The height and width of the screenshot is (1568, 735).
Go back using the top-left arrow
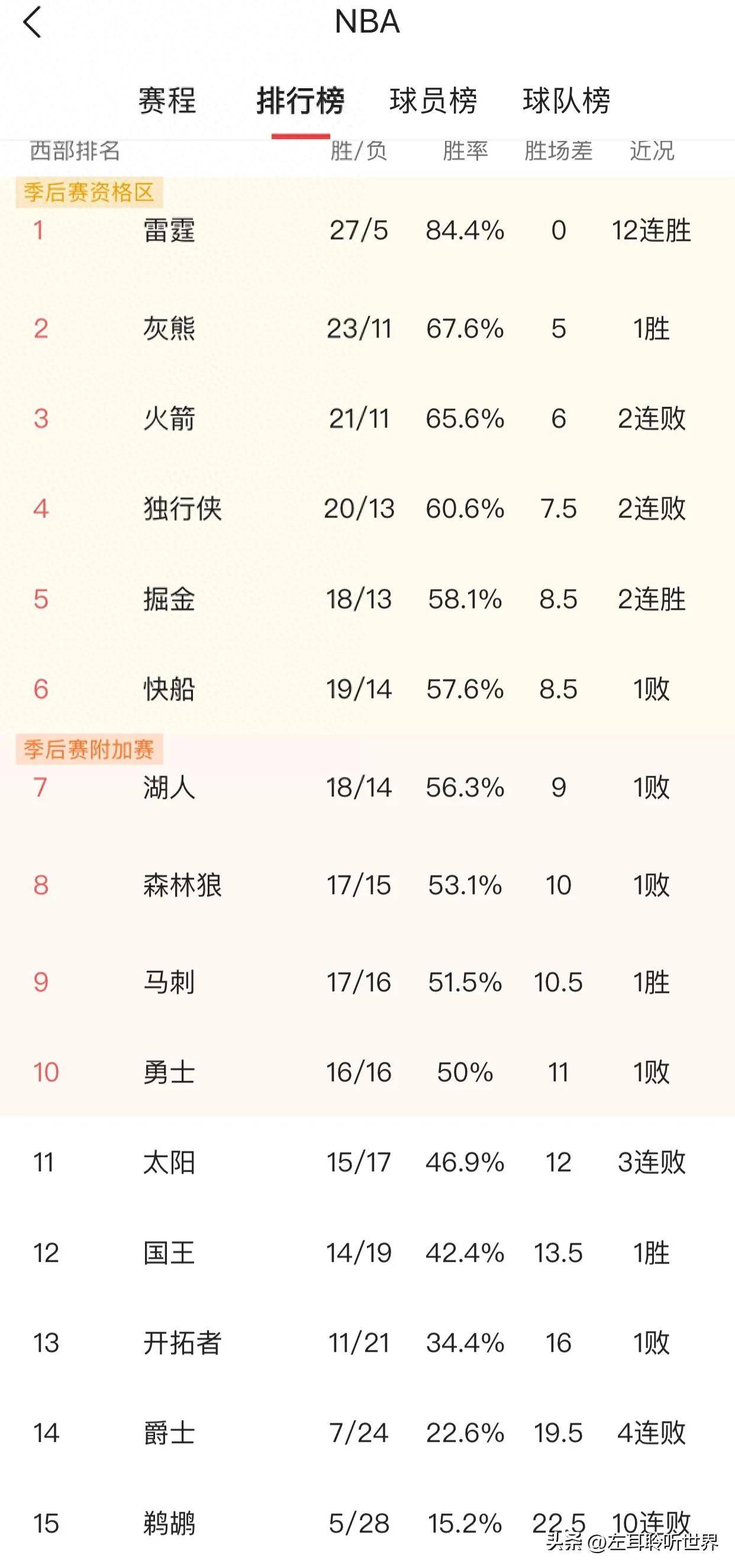click(x=31, y=23)
